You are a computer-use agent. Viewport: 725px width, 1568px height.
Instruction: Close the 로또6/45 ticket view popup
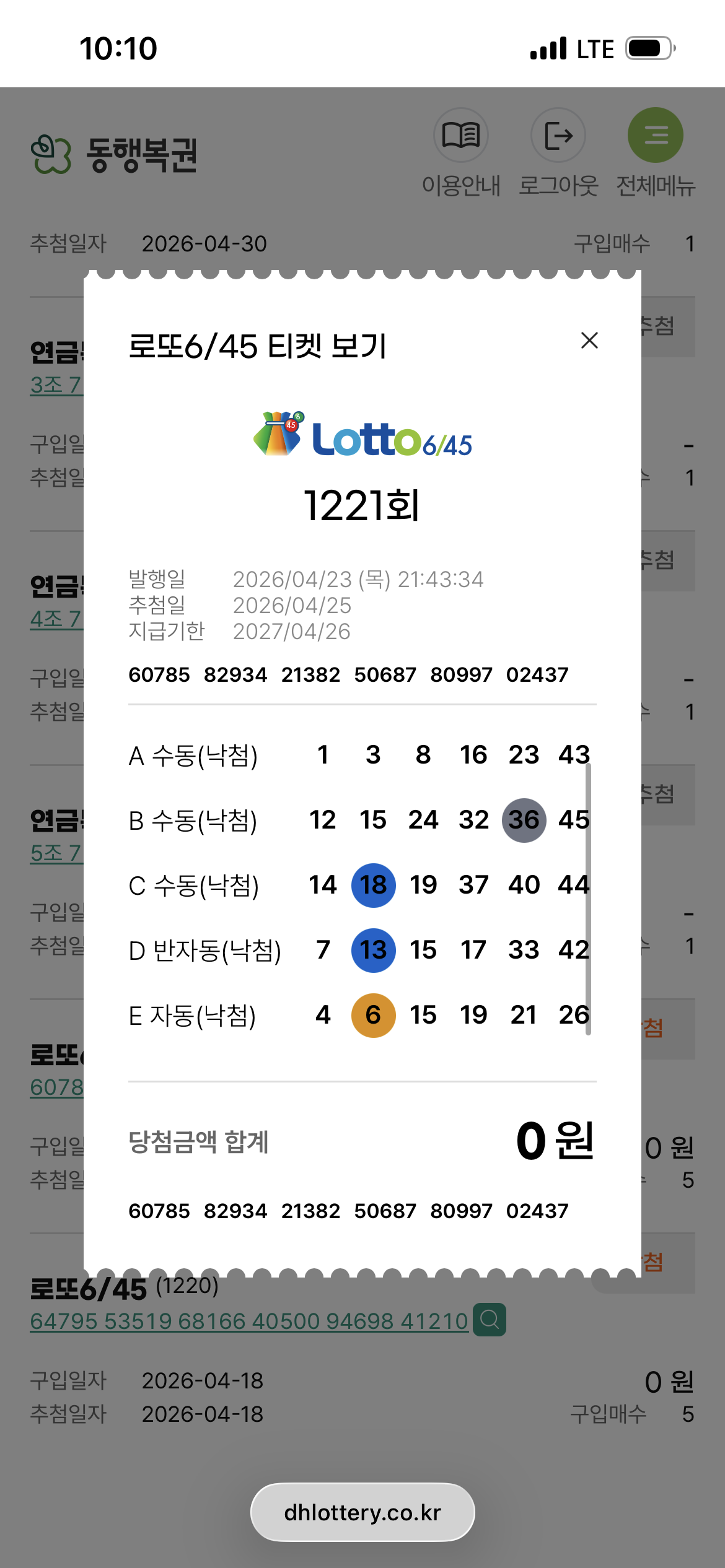pyautogui.click(x=589, y=340)
